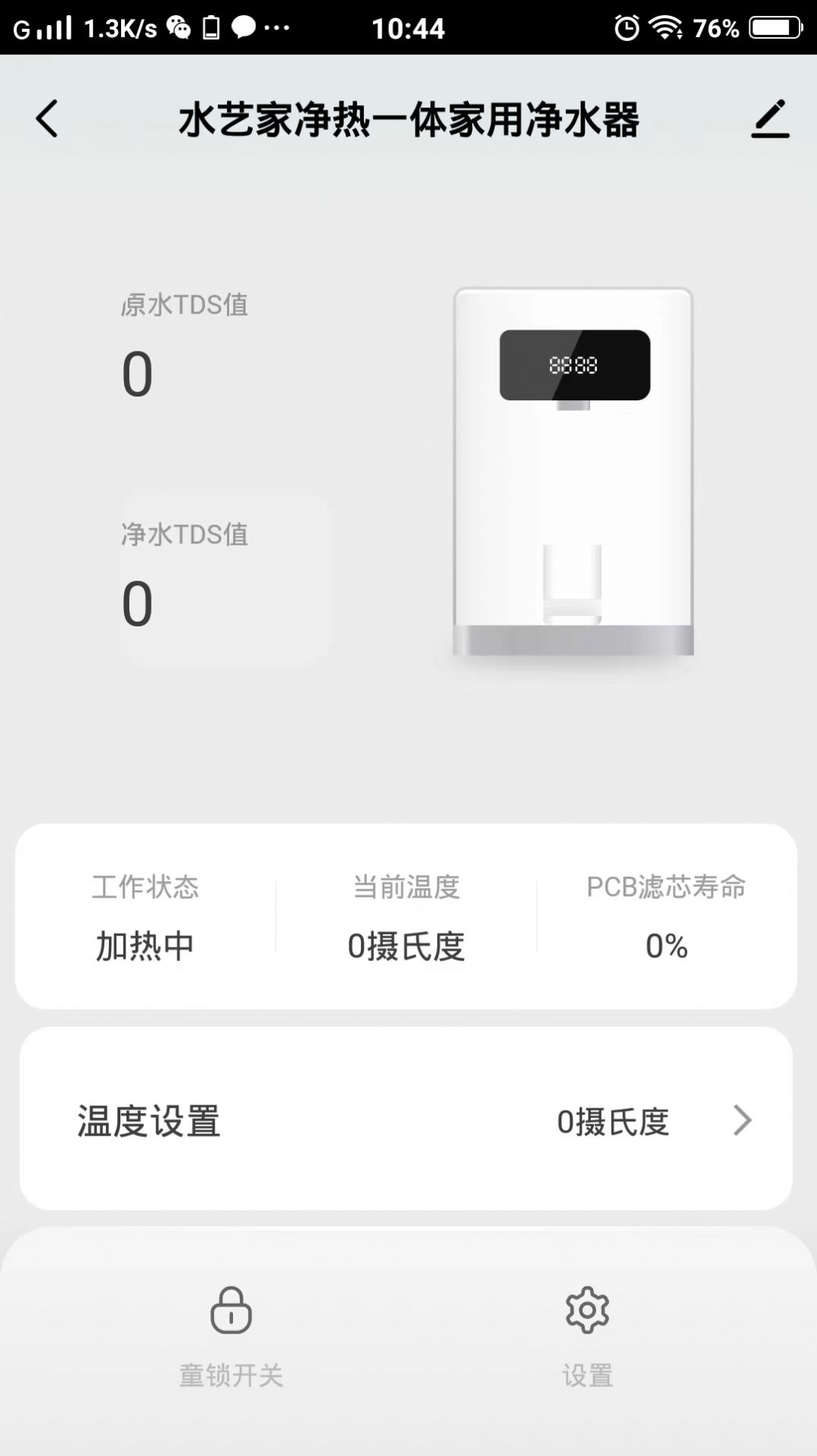Tap the back arrow icon

coord(46,119)
